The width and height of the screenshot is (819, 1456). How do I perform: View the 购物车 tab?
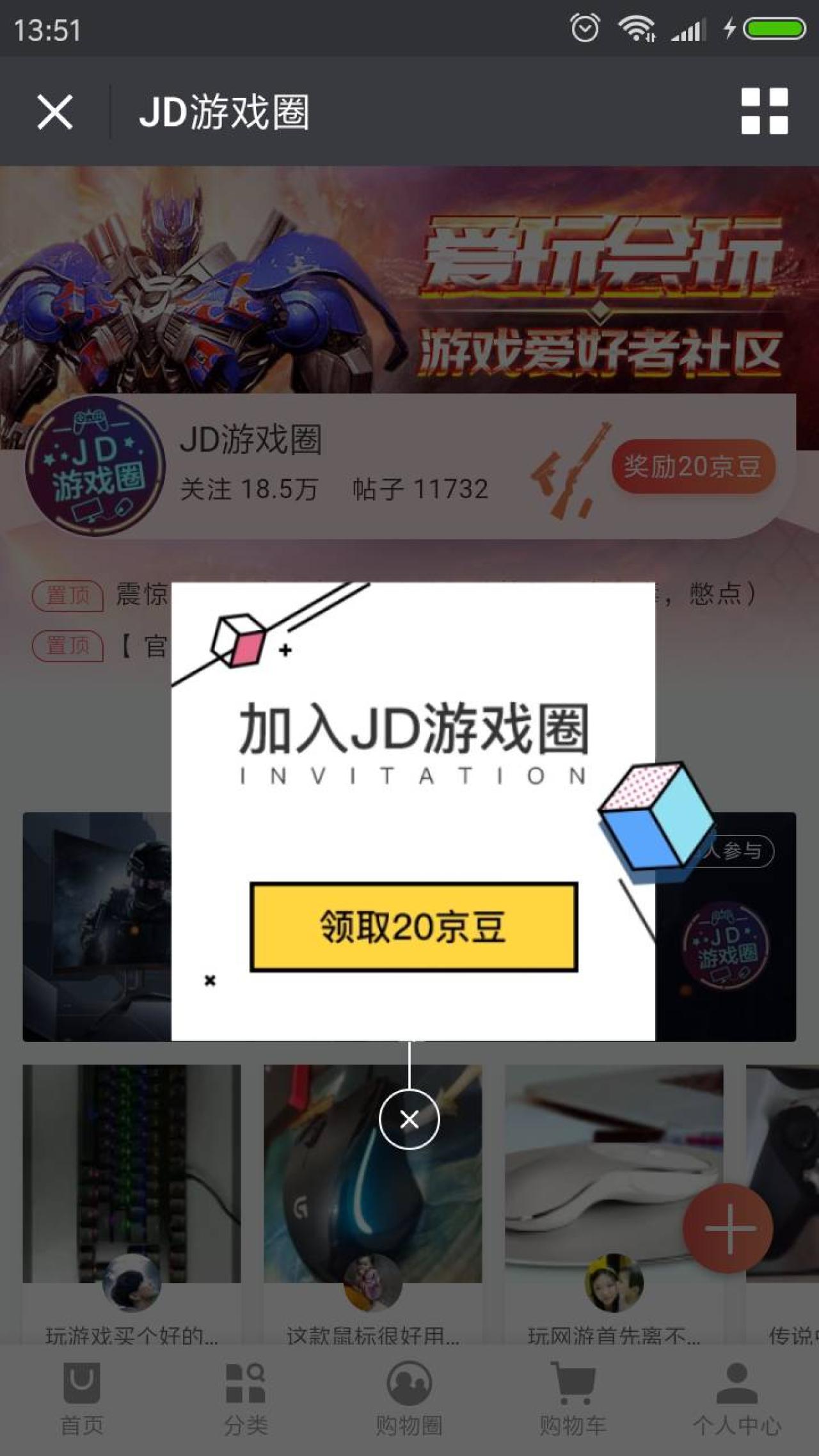tap(573, 1398)
